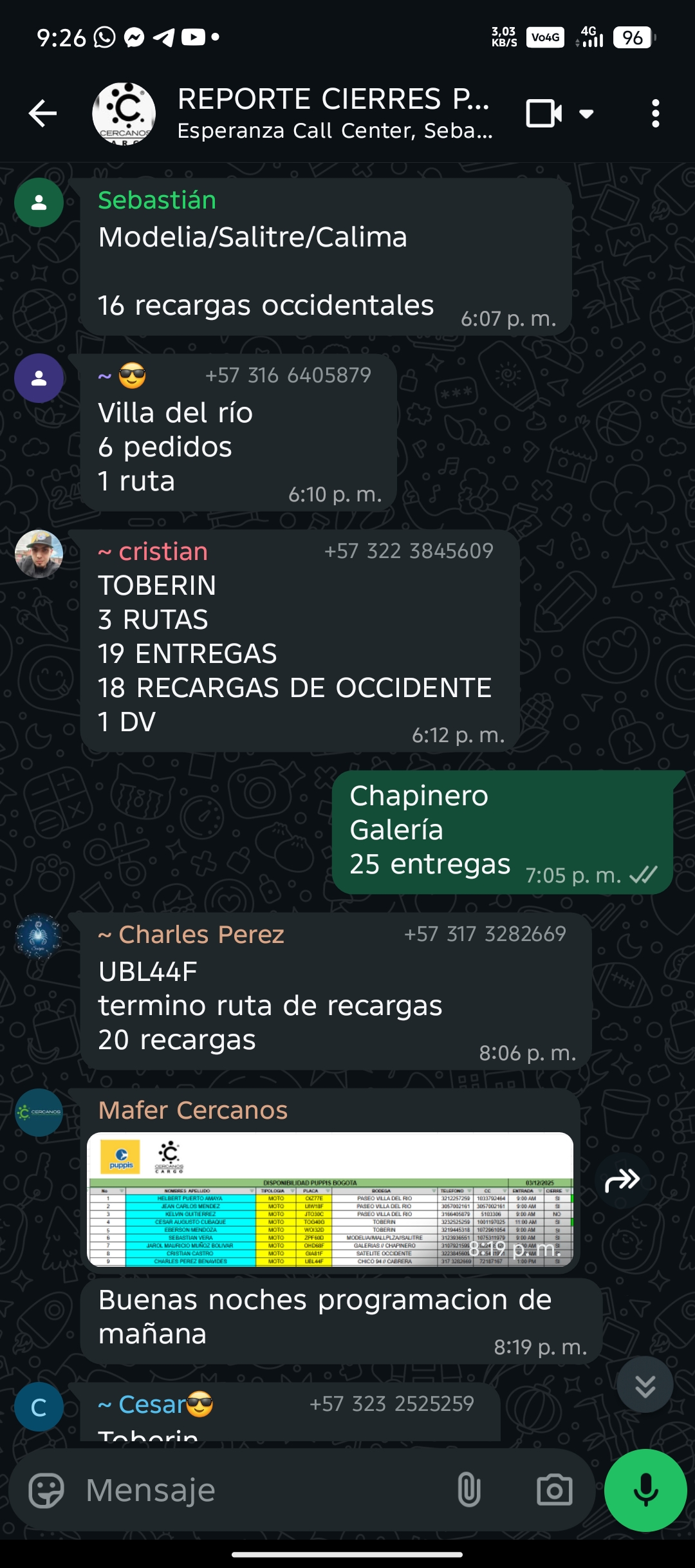
Task: Open the REPORTE CIERRES group info
Action: (x=333, y=113)
